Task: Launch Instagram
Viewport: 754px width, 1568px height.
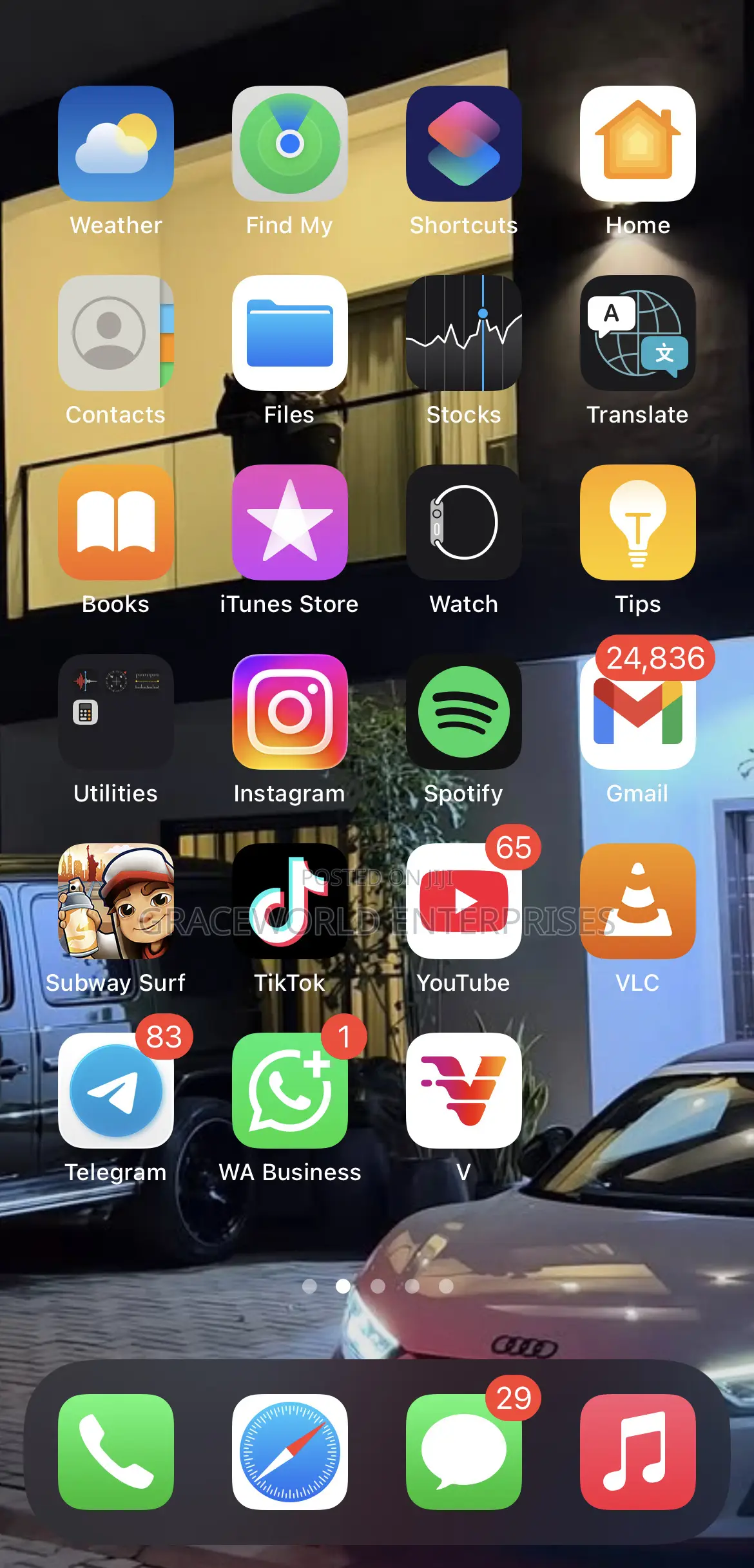Action: pos(290,712)
